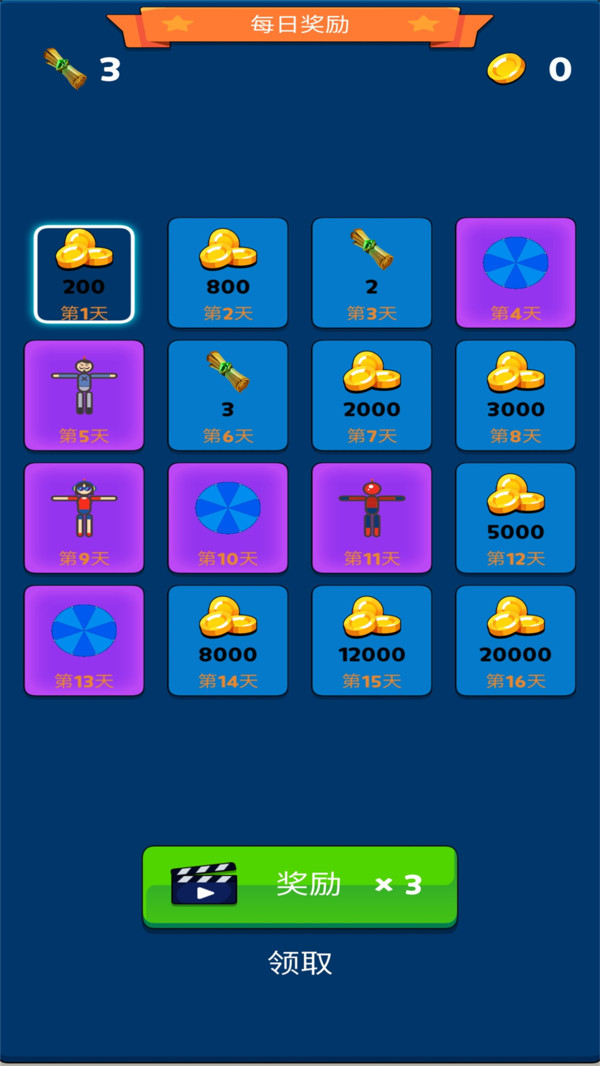This screenshot has height=1066, width=600.
Task: Select the 第12天 5000 coins tile
Action: pos(516,518)
